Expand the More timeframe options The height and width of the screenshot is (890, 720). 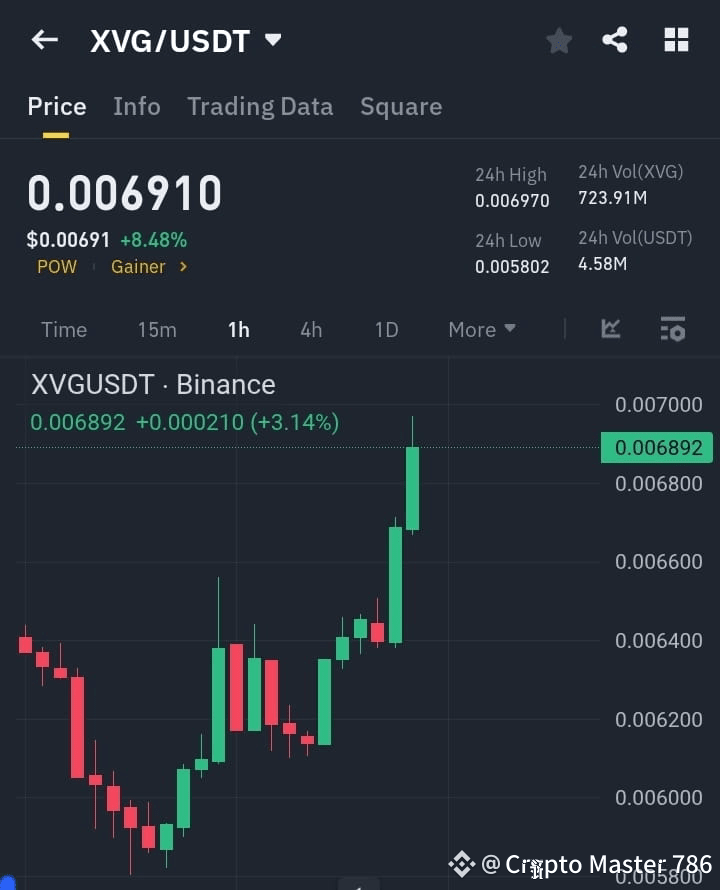coord(481,329)
